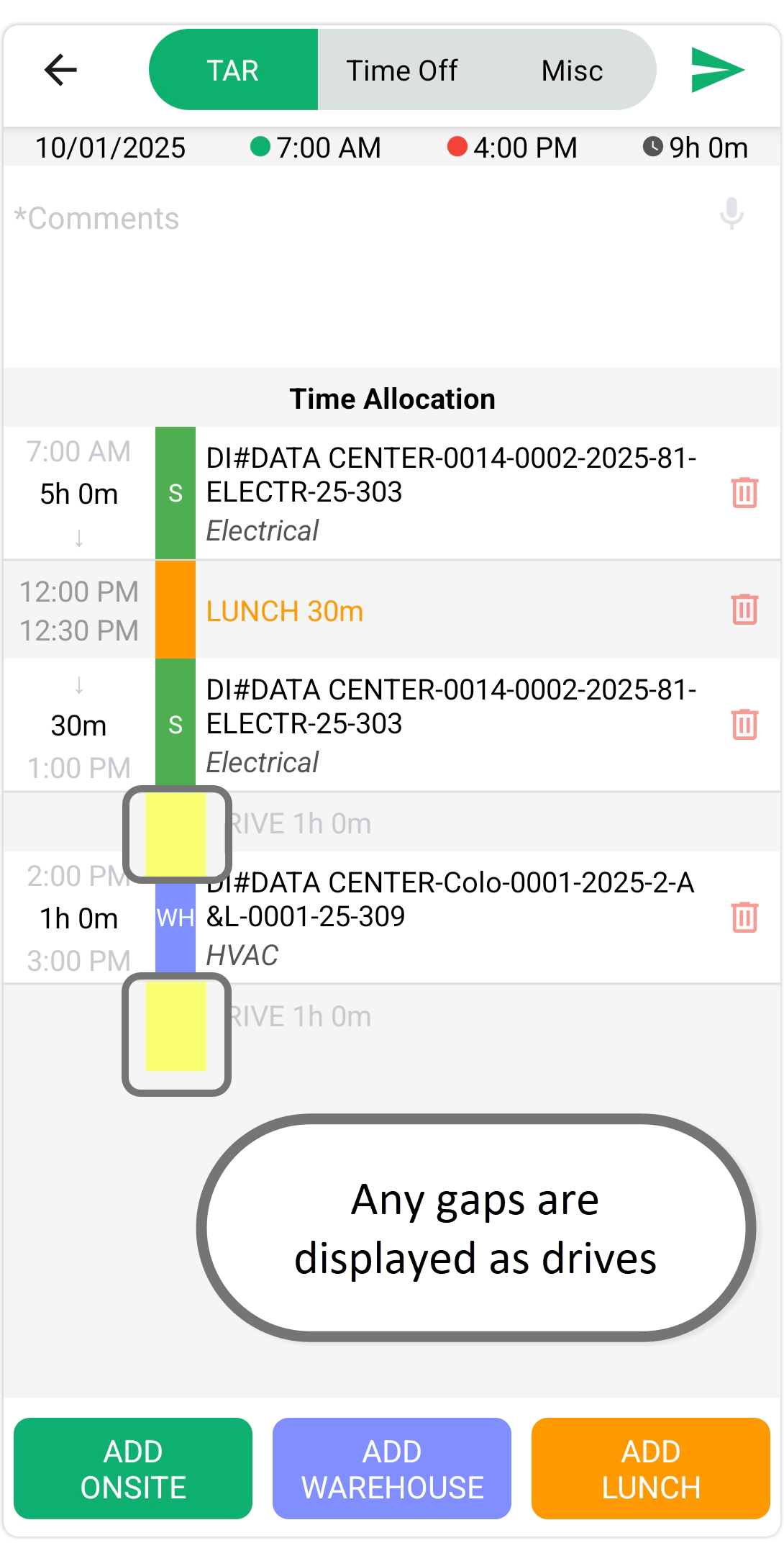Switch to the Time Off tab
Screen dimensions: 784x1561
click(401, 70)
